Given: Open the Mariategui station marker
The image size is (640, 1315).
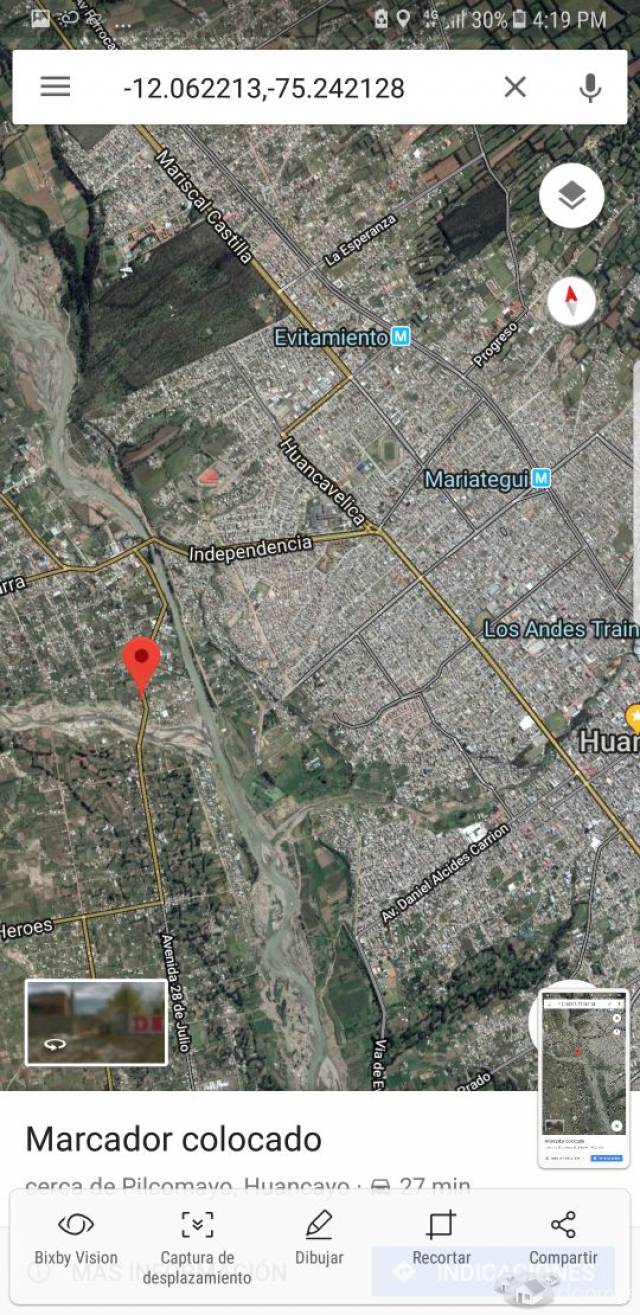Looking at the screenshot, I should tap(541, 480).
